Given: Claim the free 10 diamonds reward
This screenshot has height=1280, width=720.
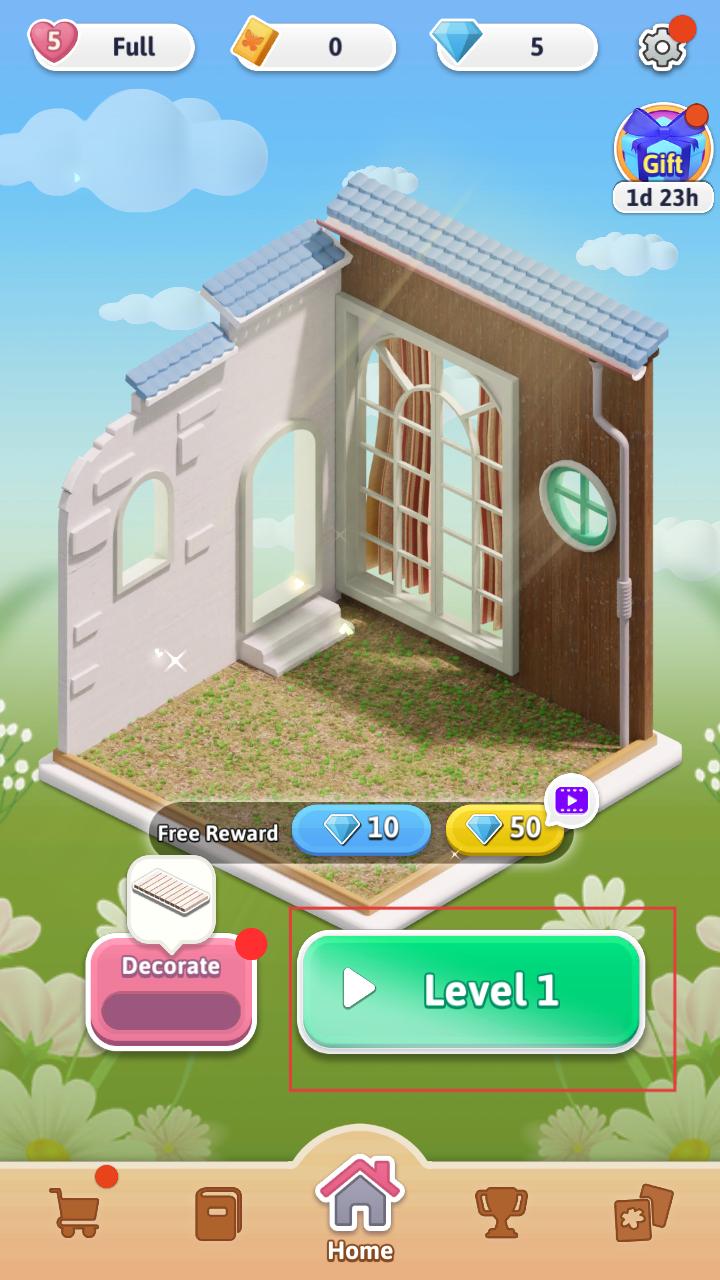Looking at the screenshot, I should (x=361, y=829).
